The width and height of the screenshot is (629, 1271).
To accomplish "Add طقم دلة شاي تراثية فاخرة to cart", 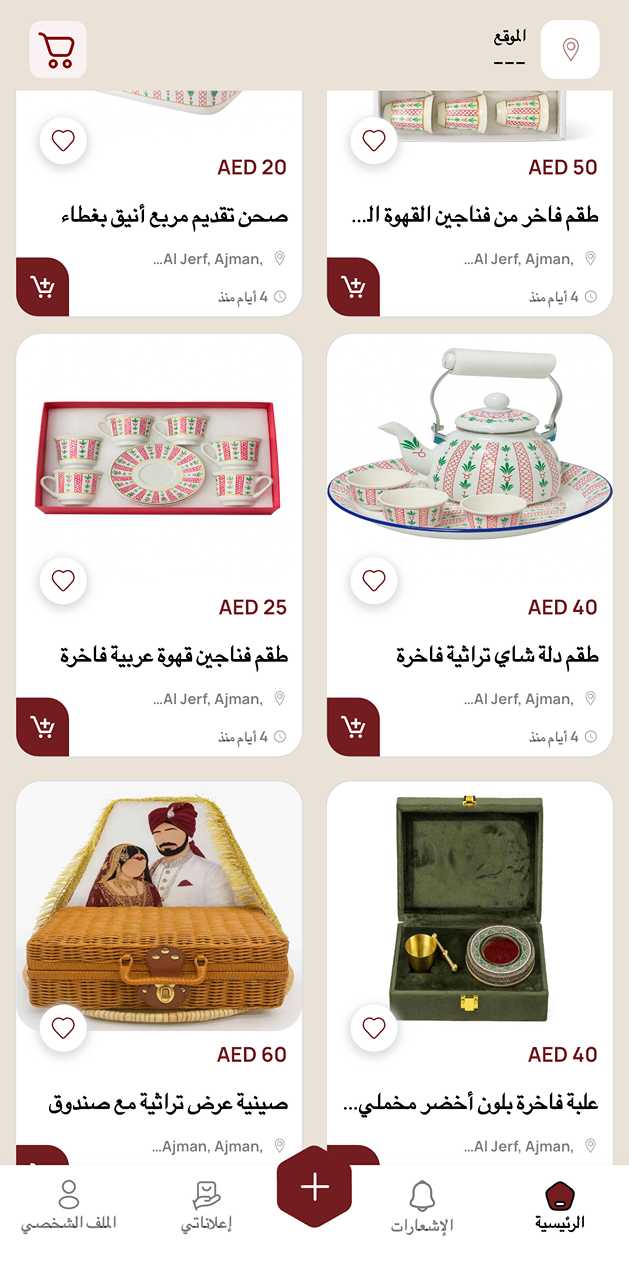I will coord(353,726).
